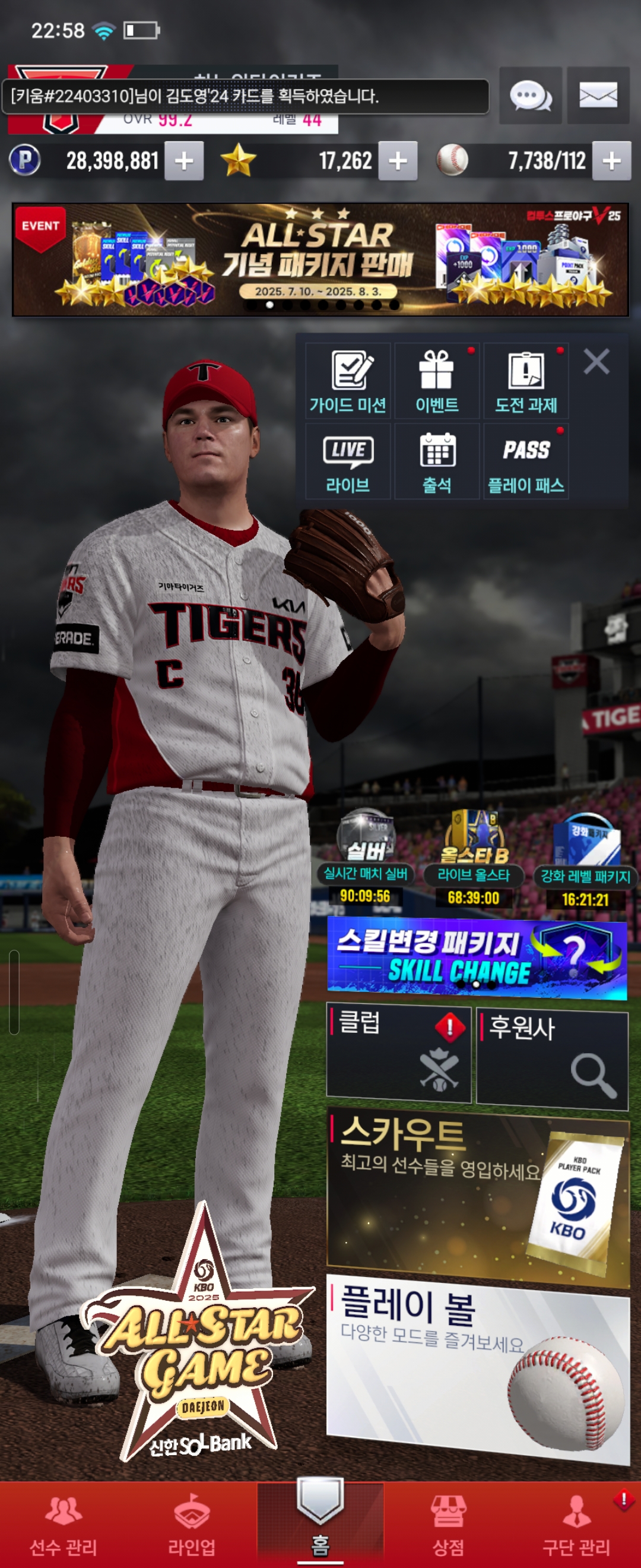The width and height of the screenshot is (641, 1568).
Task: Switch to the 상점 tab
Action: coord(448,1524)
